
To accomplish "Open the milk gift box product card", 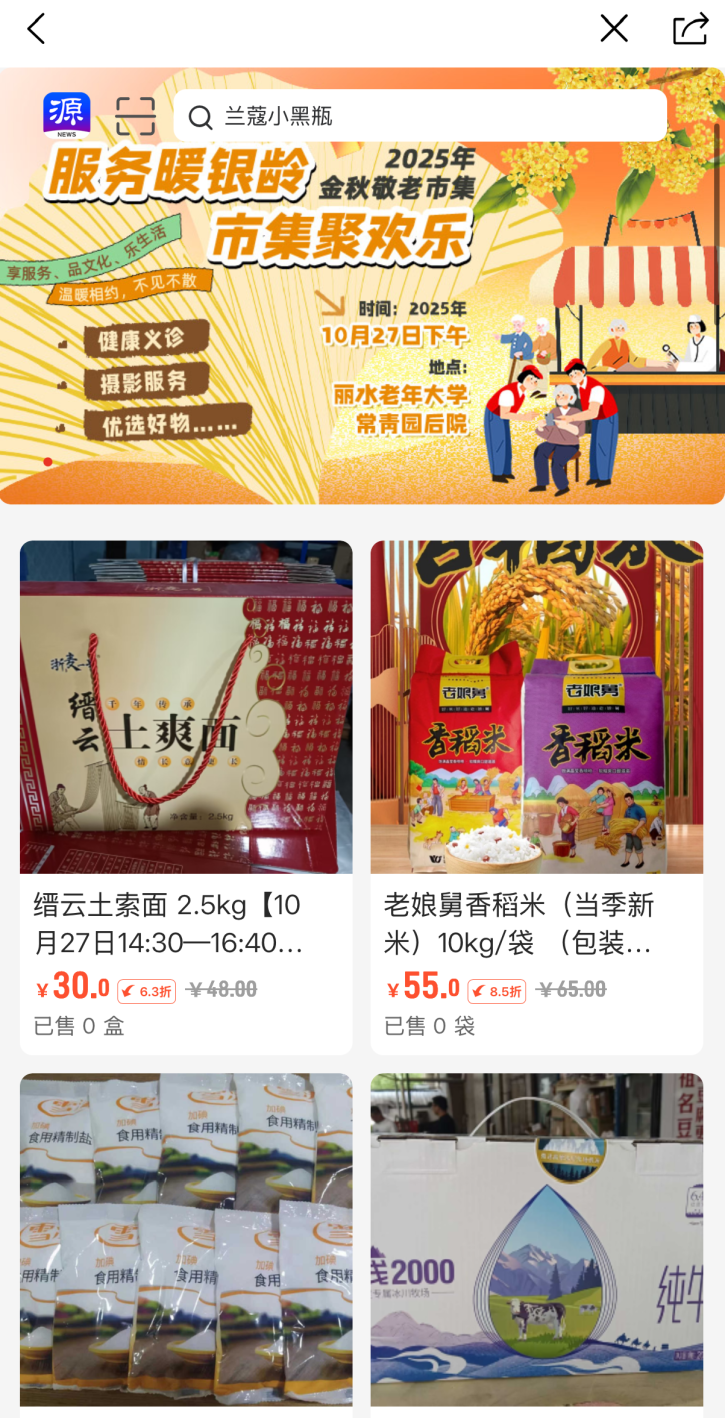I will click(x=537, y=1245).
